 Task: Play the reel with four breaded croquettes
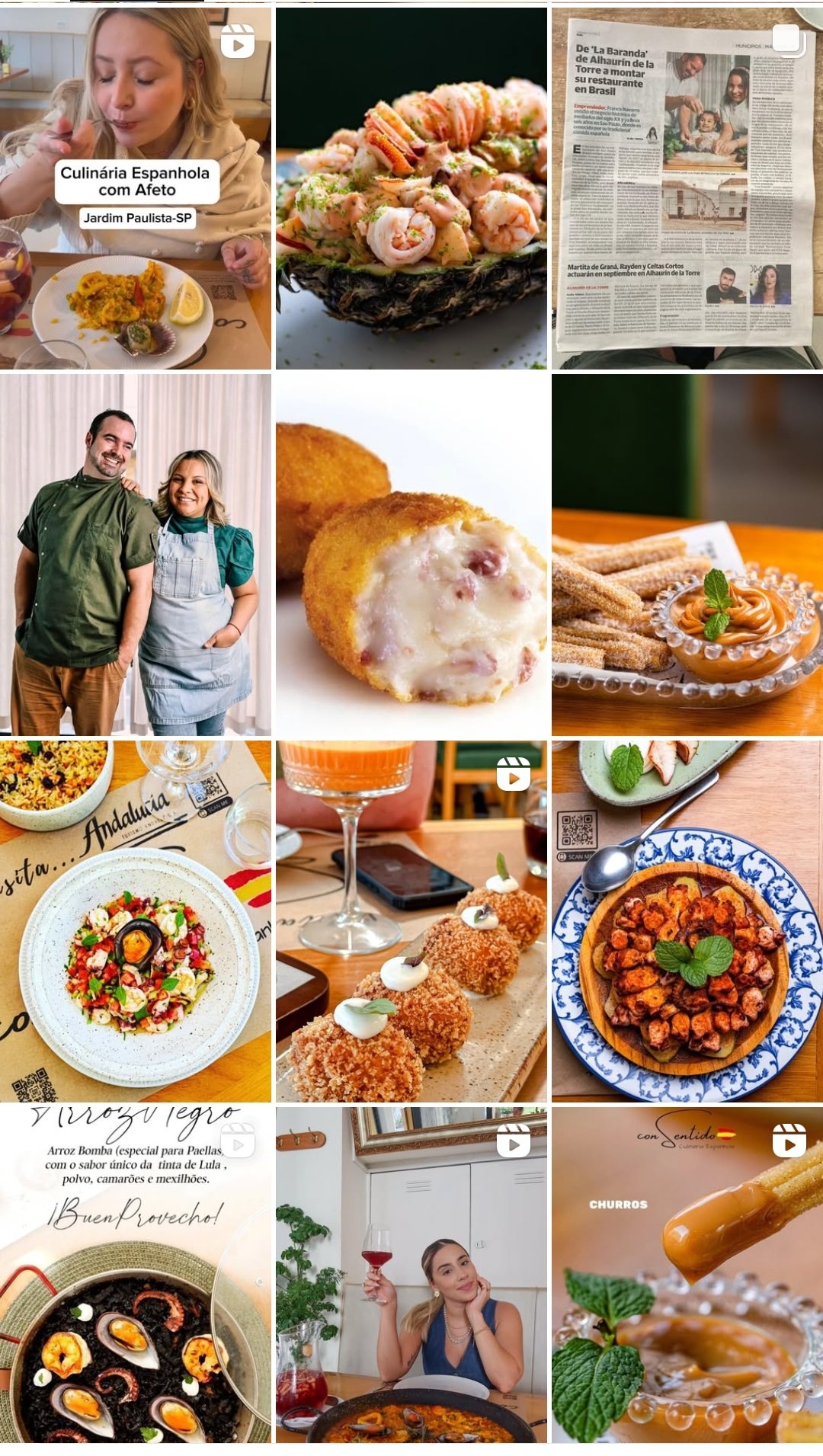[411, 921]
